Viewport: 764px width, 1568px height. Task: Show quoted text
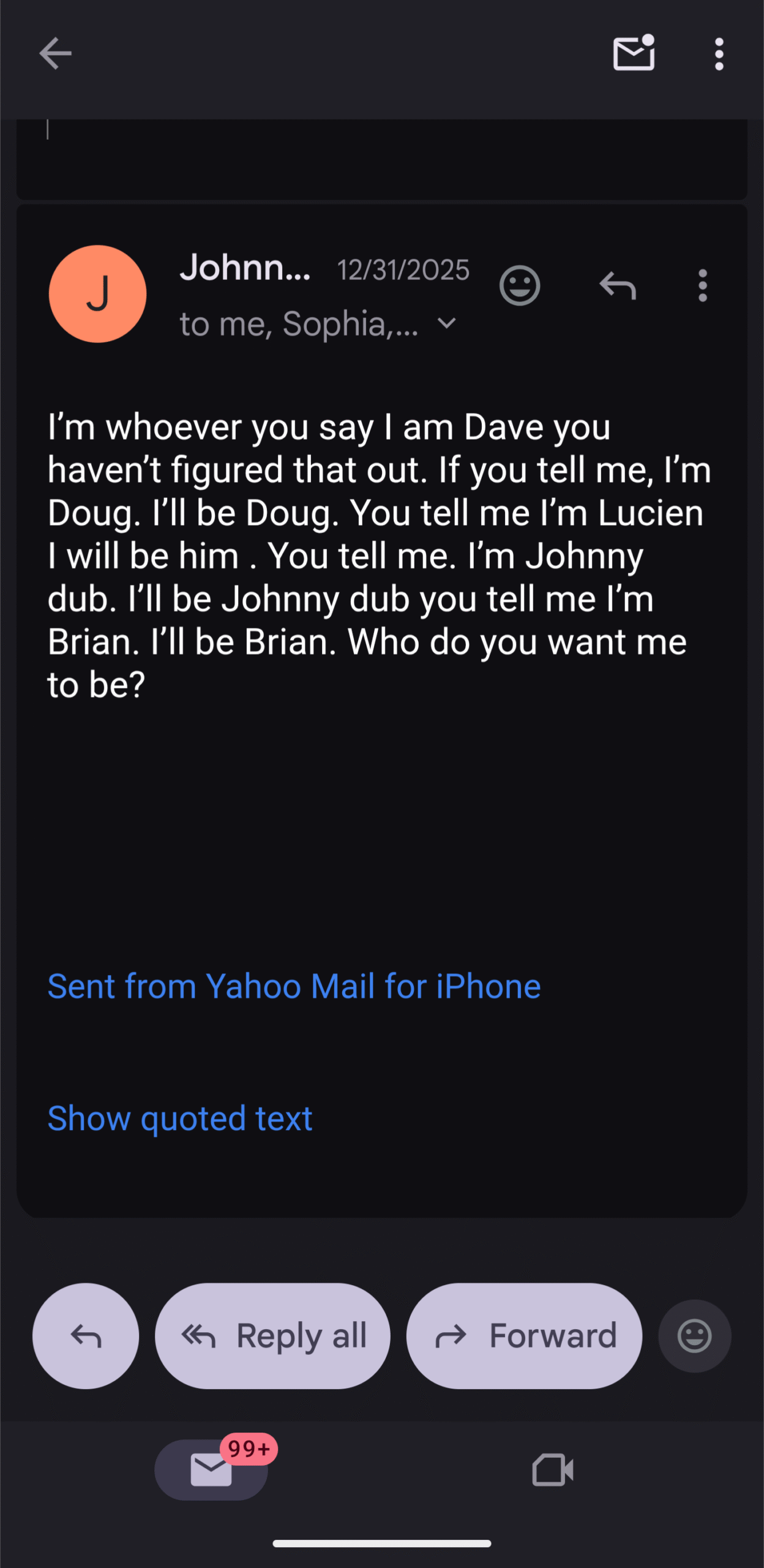click(x=180, y=1118)
